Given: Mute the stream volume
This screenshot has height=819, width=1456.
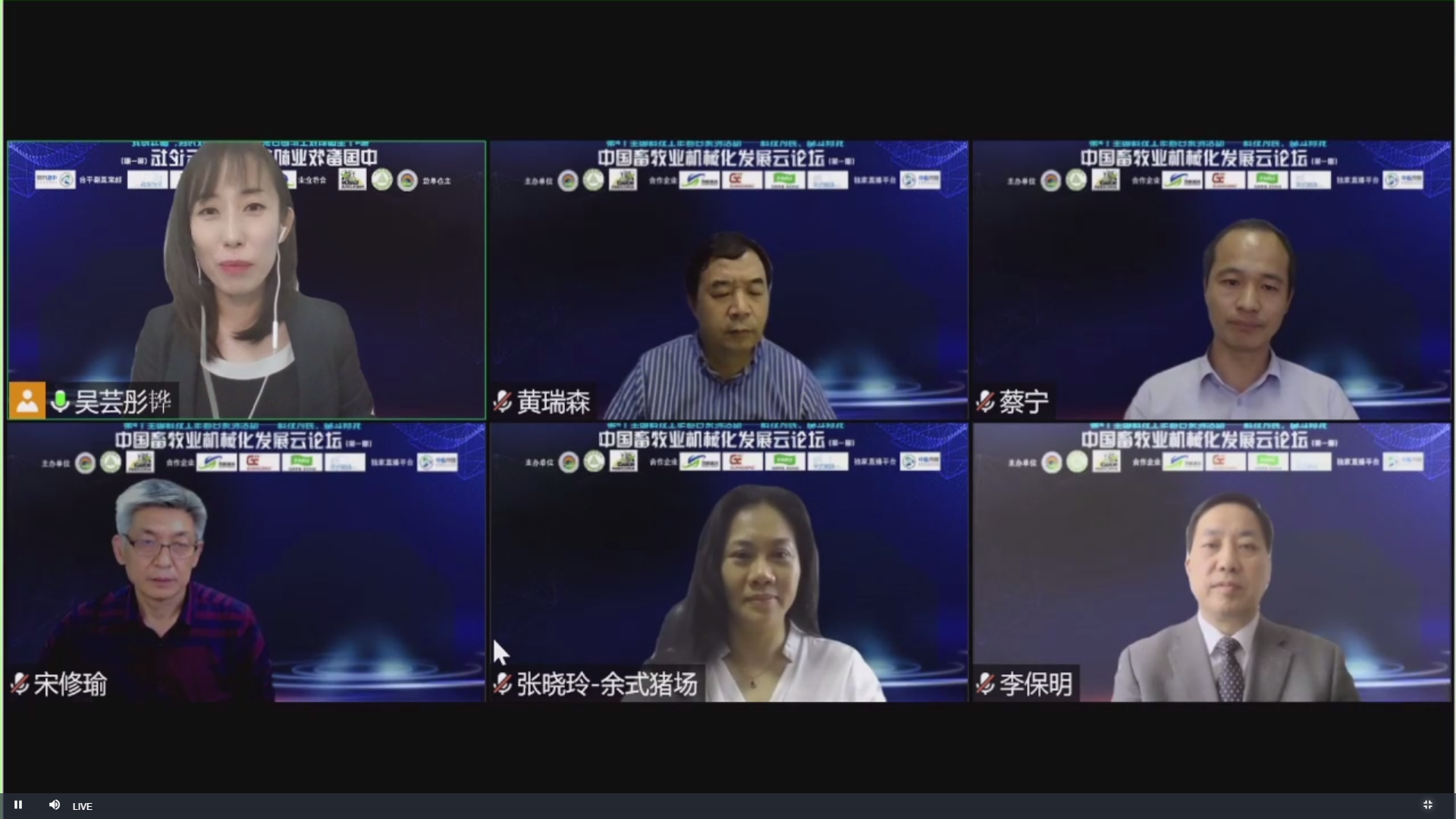Looking at the screenshot, I should pos(54,805).
